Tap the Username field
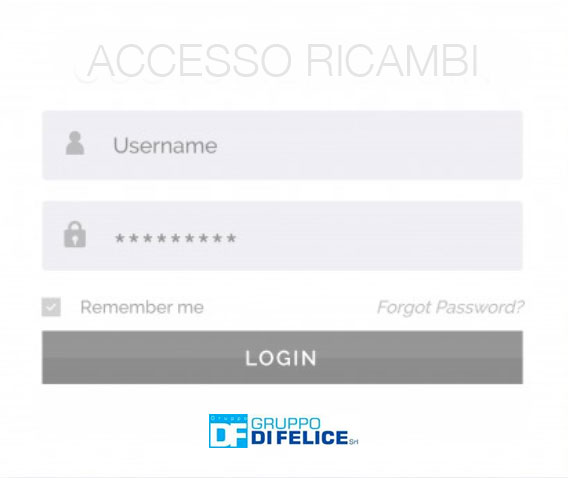 tap(282, 145)
